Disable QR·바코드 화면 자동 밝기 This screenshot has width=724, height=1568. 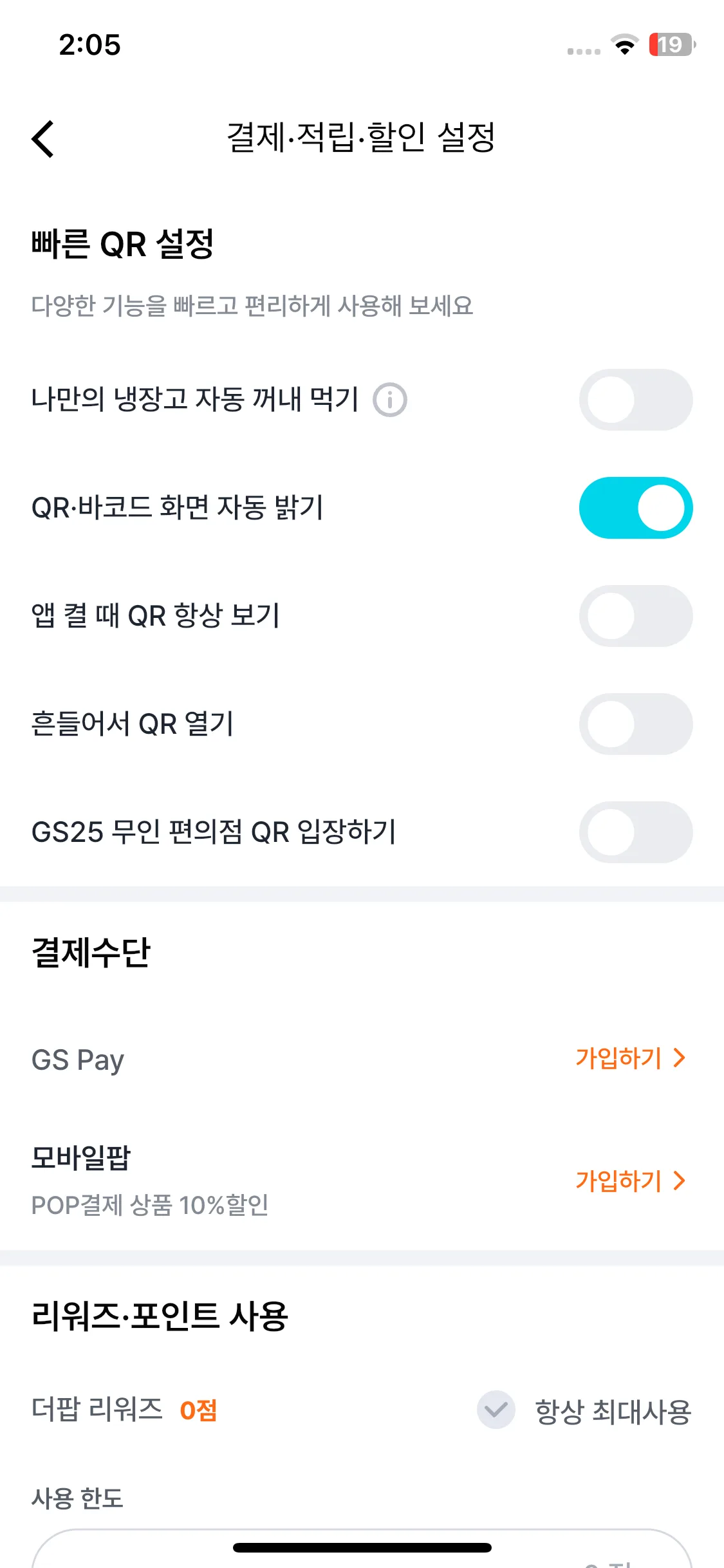(635, 507)
